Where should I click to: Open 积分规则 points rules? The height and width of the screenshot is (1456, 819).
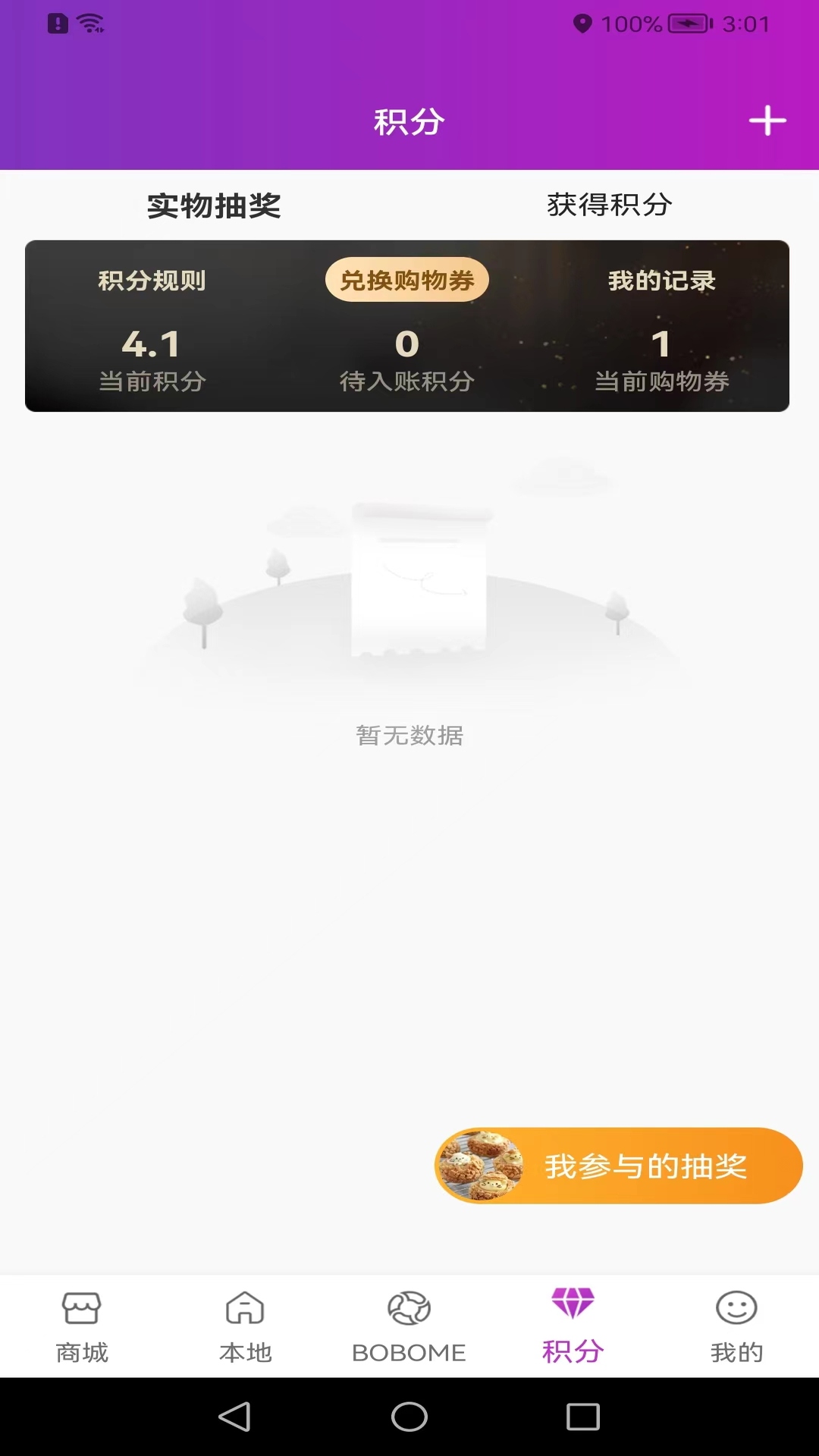152,281
